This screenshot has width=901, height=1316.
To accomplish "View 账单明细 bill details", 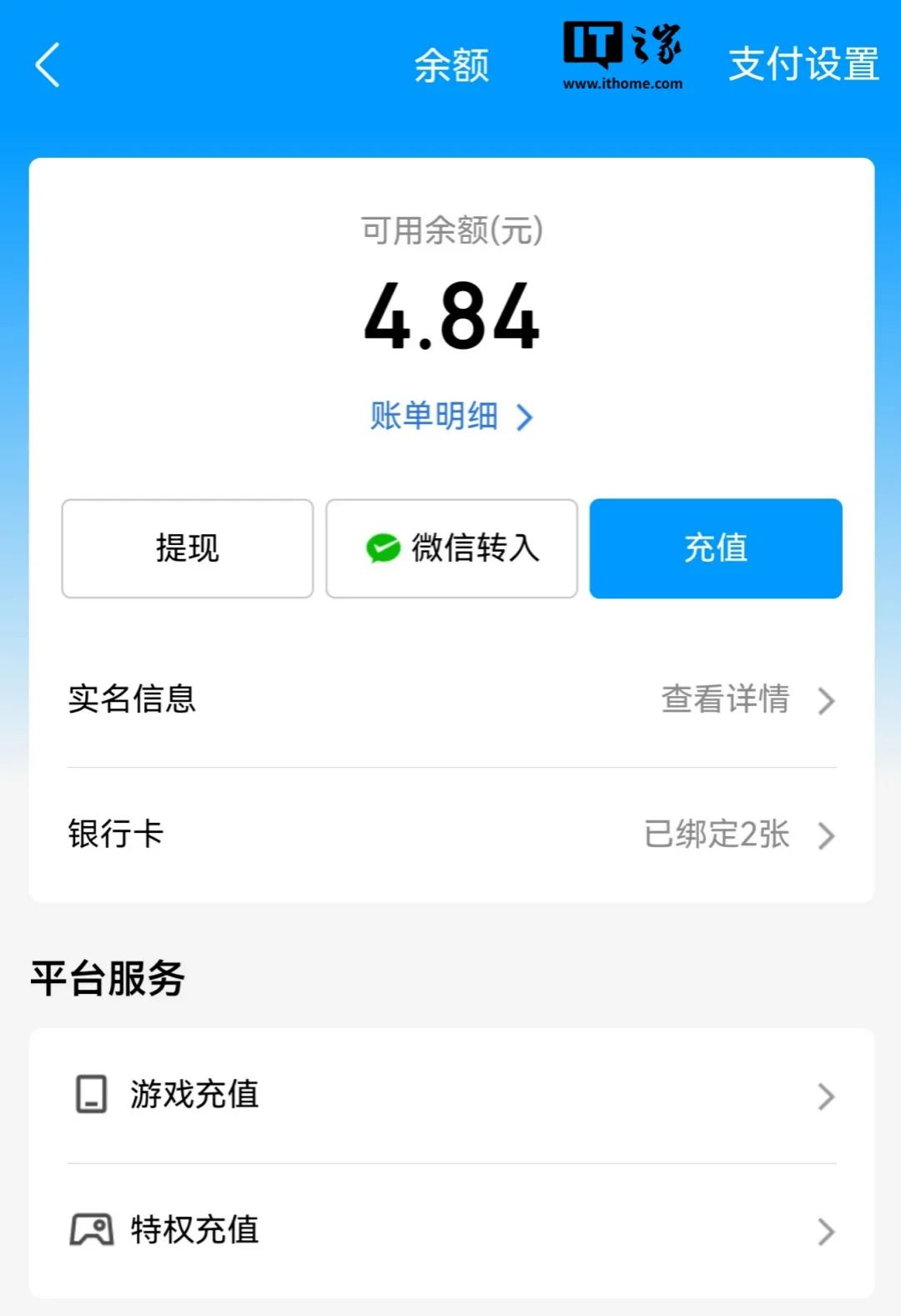I will (450, 416).
